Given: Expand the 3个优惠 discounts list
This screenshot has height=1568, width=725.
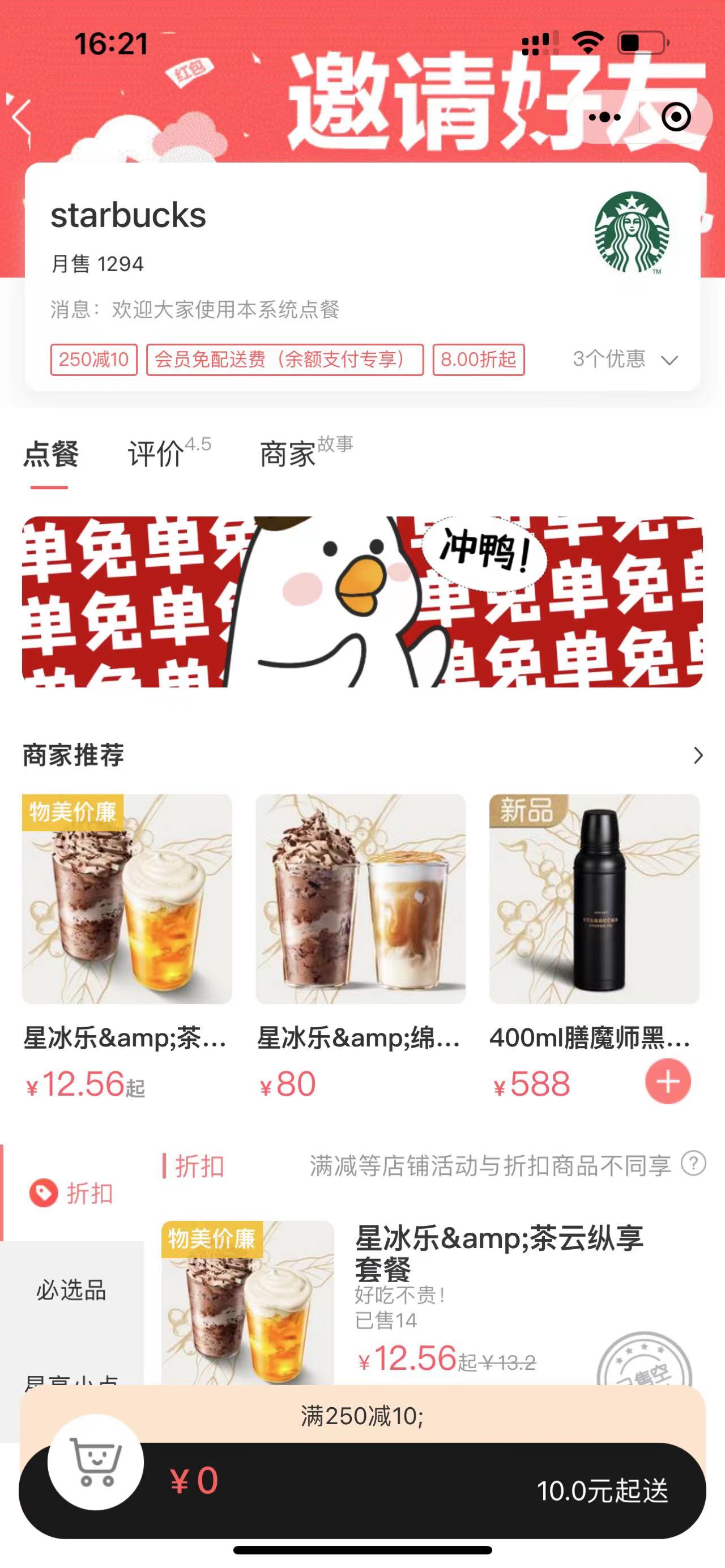Looking at the screenshot, I should click(625, 360).
